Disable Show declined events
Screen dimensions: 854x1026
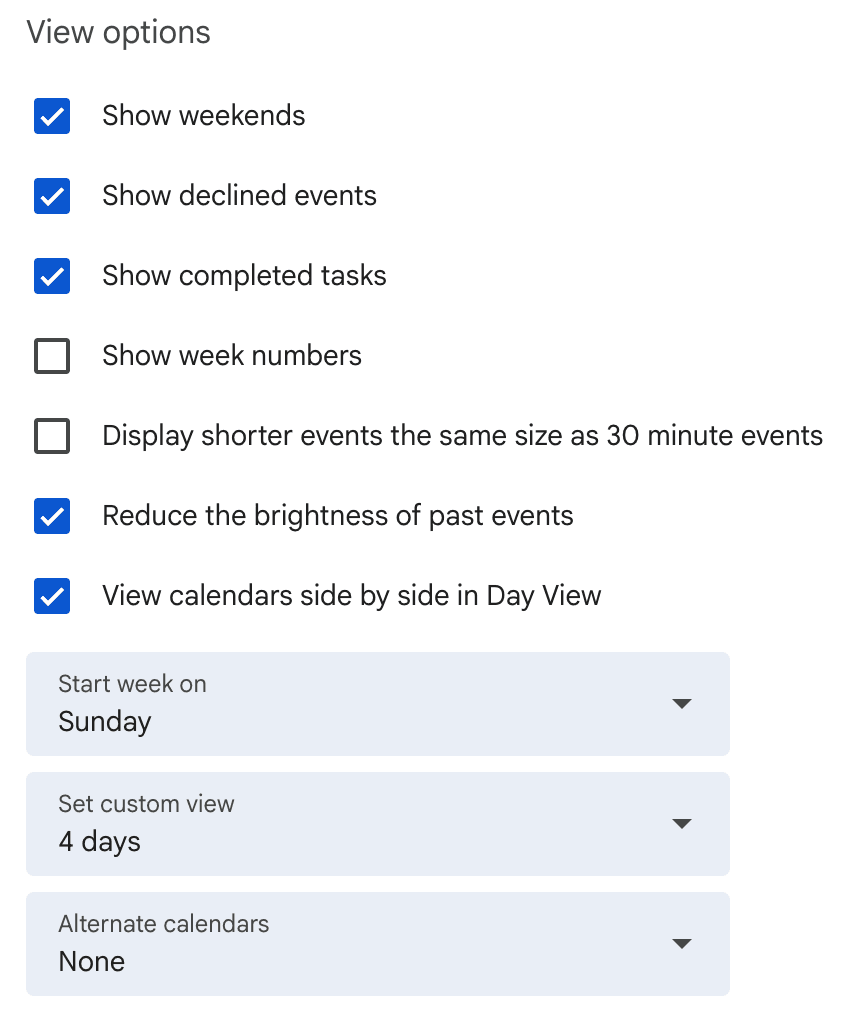(51, 196)
